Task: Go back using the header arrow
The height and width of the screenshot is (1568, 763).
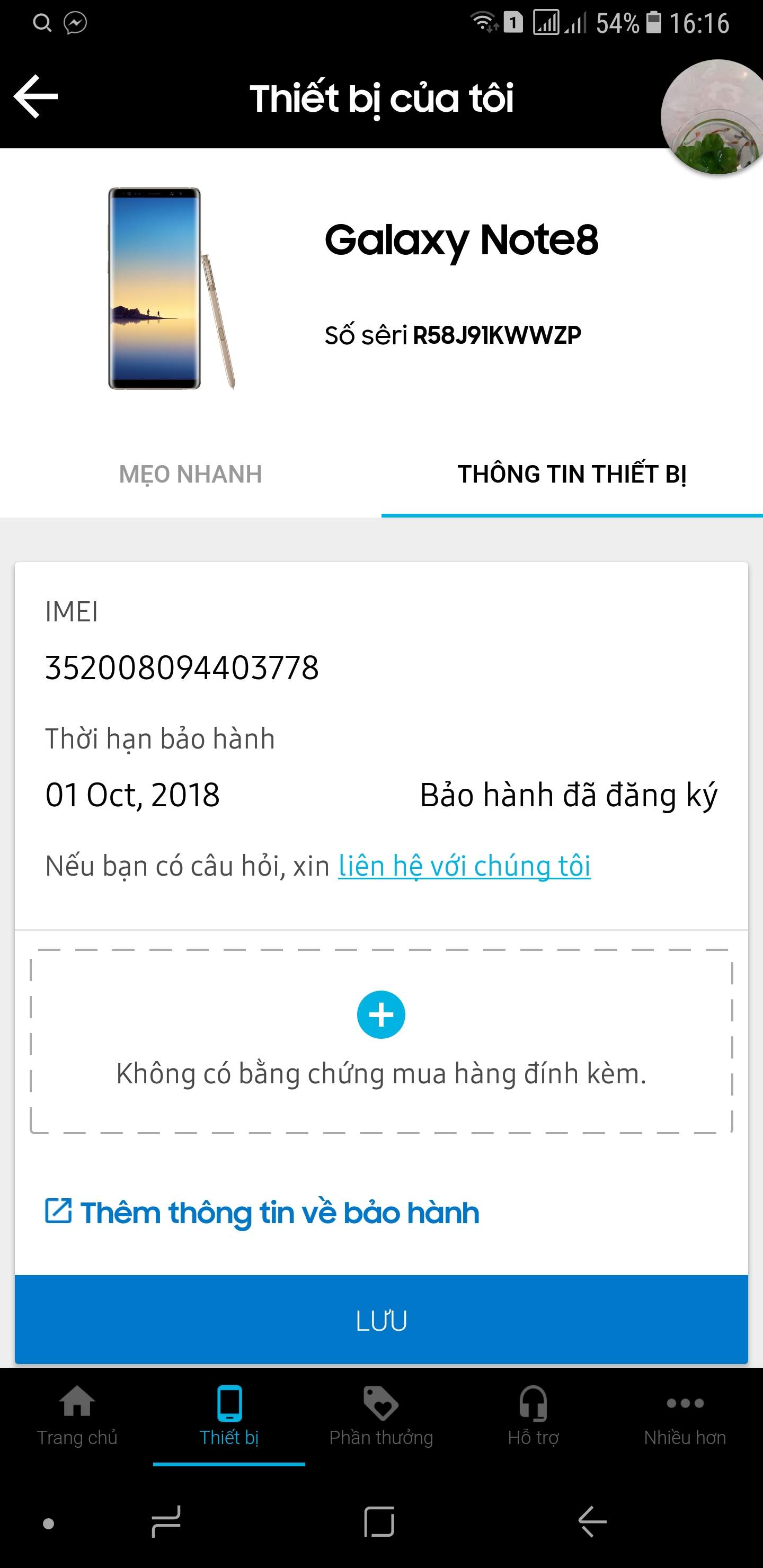Action: click(x=36, y=96)
